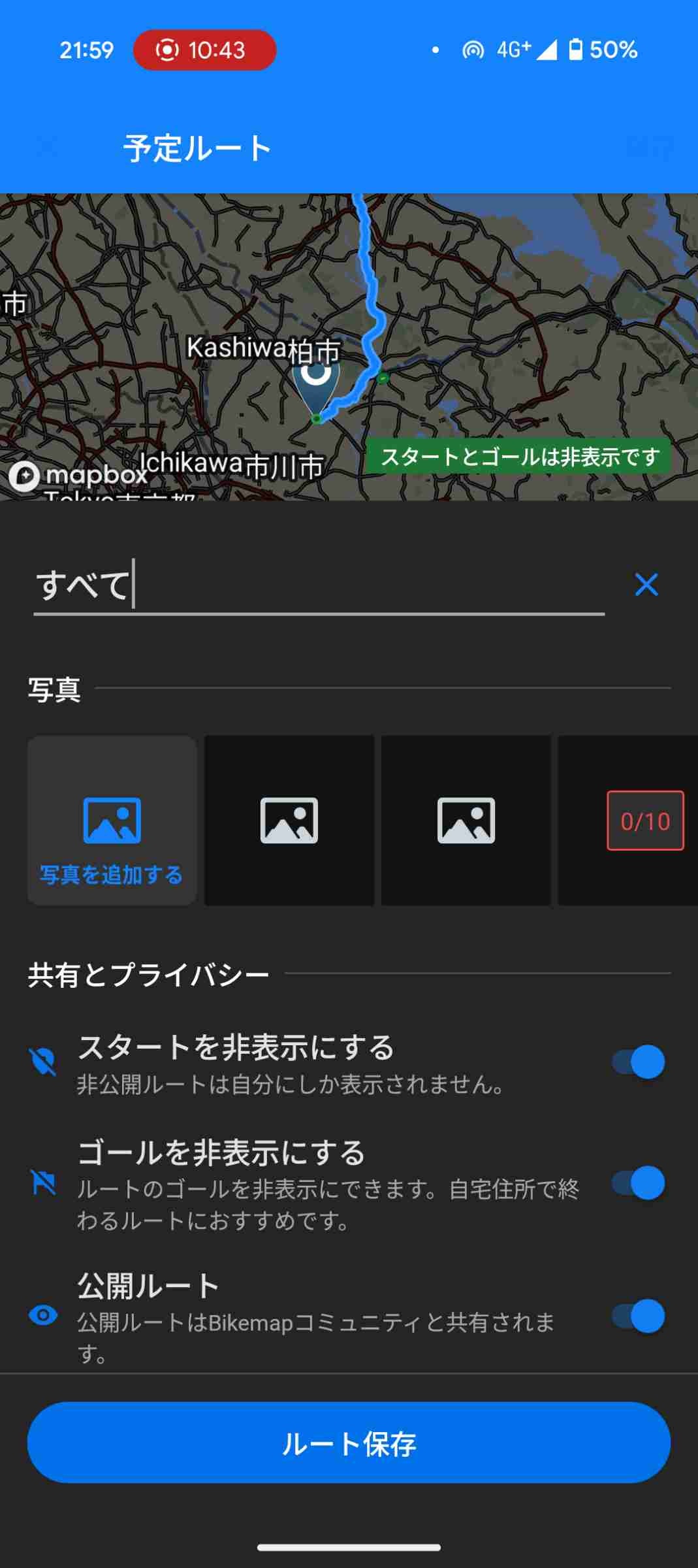Toggle スタートを非表示にする switch
This screenshot has height=1568, width=698.
[638, 1062]
